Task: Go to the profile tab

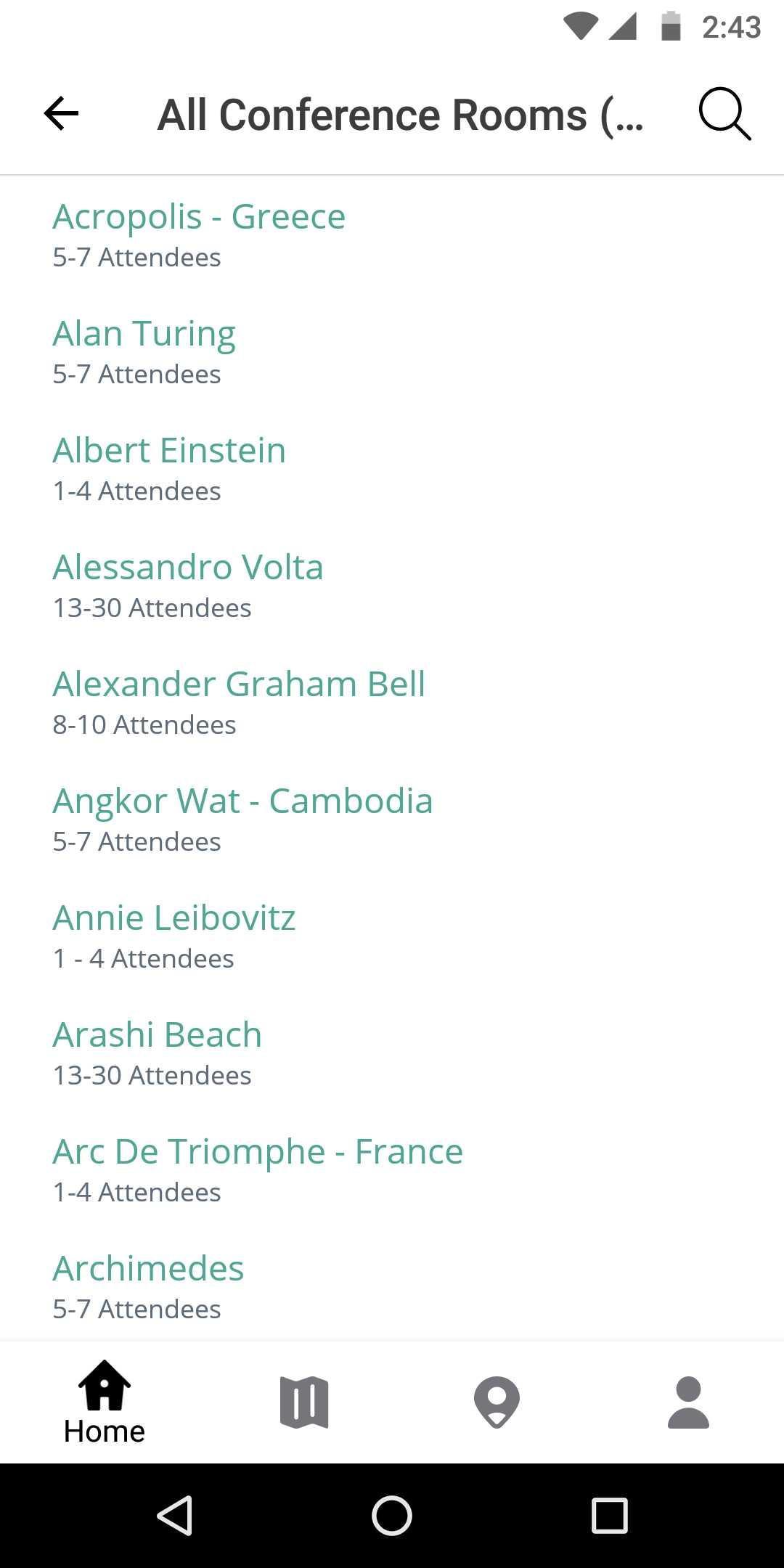Action: (x=688, y=1402)
